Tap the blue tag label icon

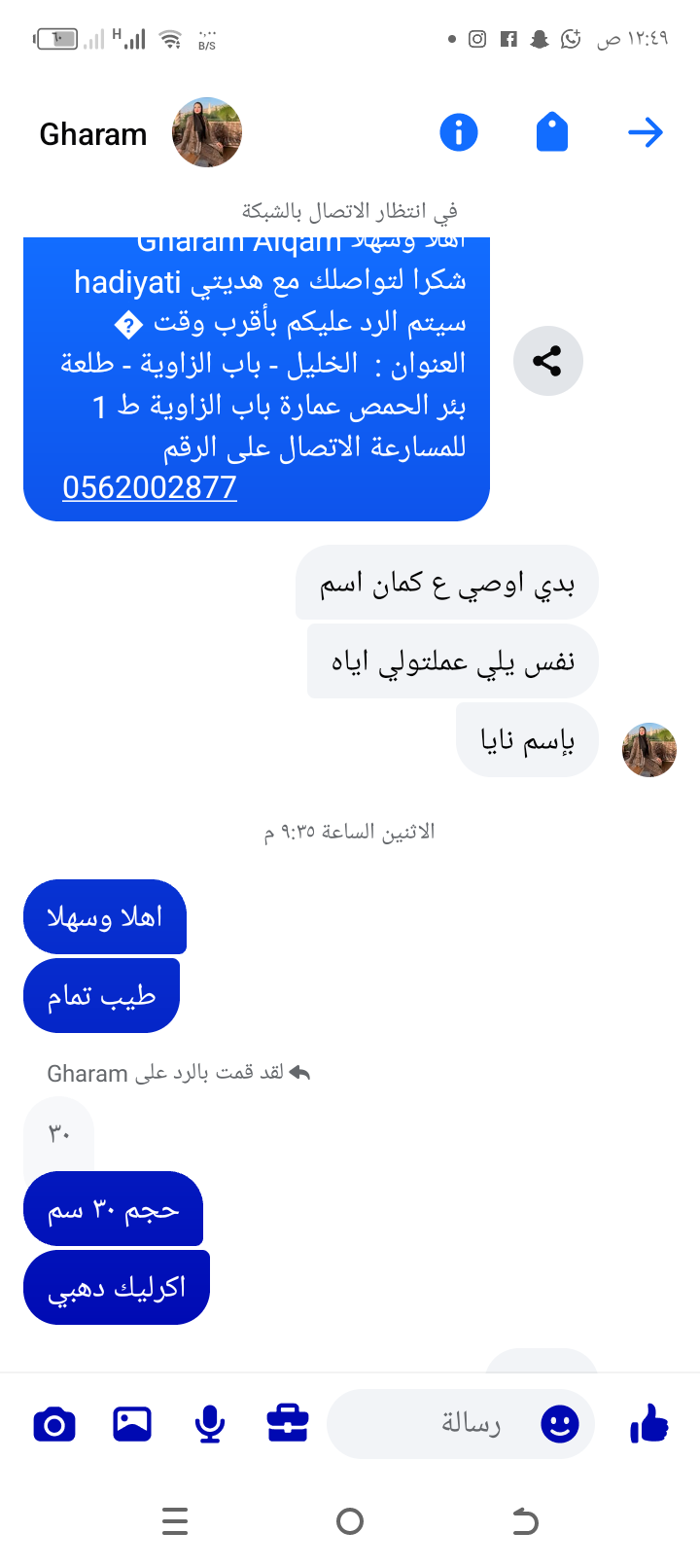[552, 132]
